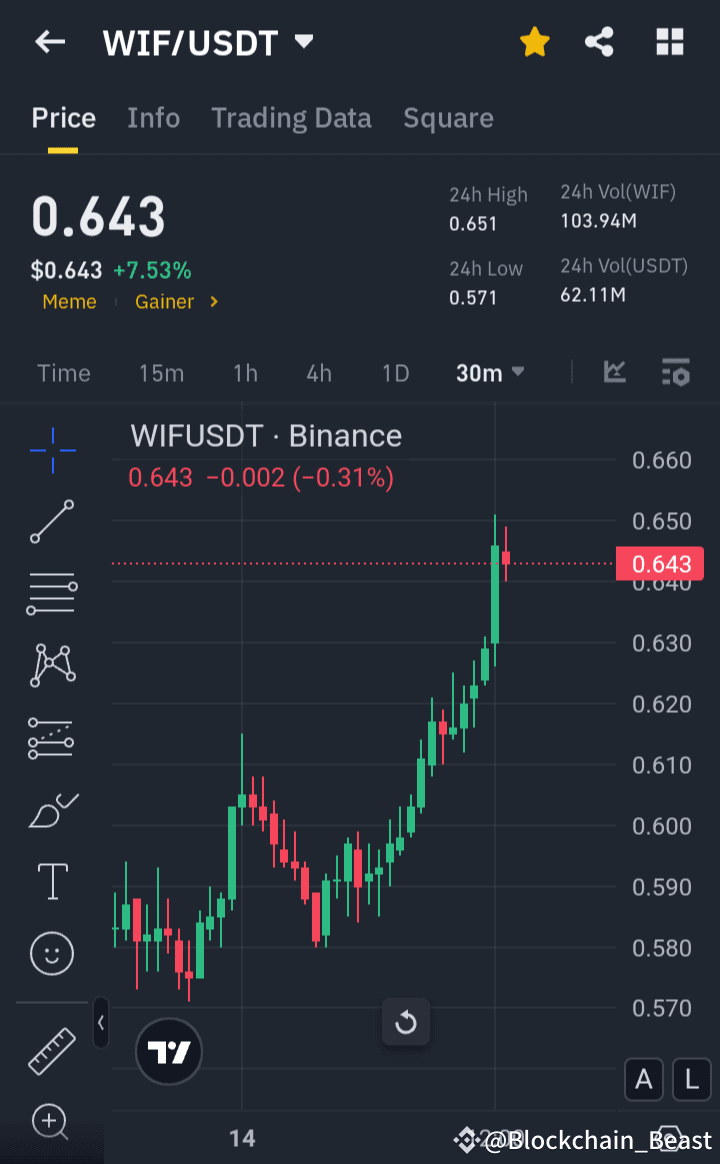Select the horizontal lines drawing tool
720x1164 pixels.
(50, 593)
